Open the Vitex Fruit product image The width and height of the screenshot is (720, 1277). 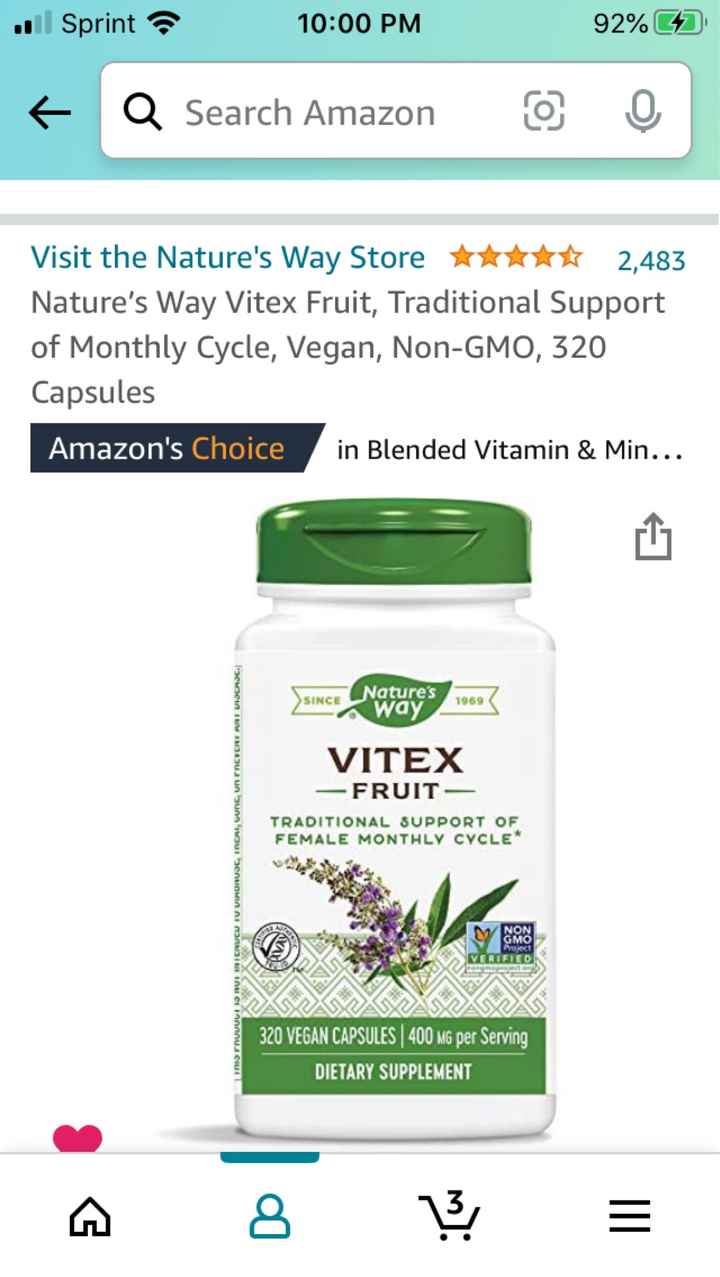click(x=394, y=820)
